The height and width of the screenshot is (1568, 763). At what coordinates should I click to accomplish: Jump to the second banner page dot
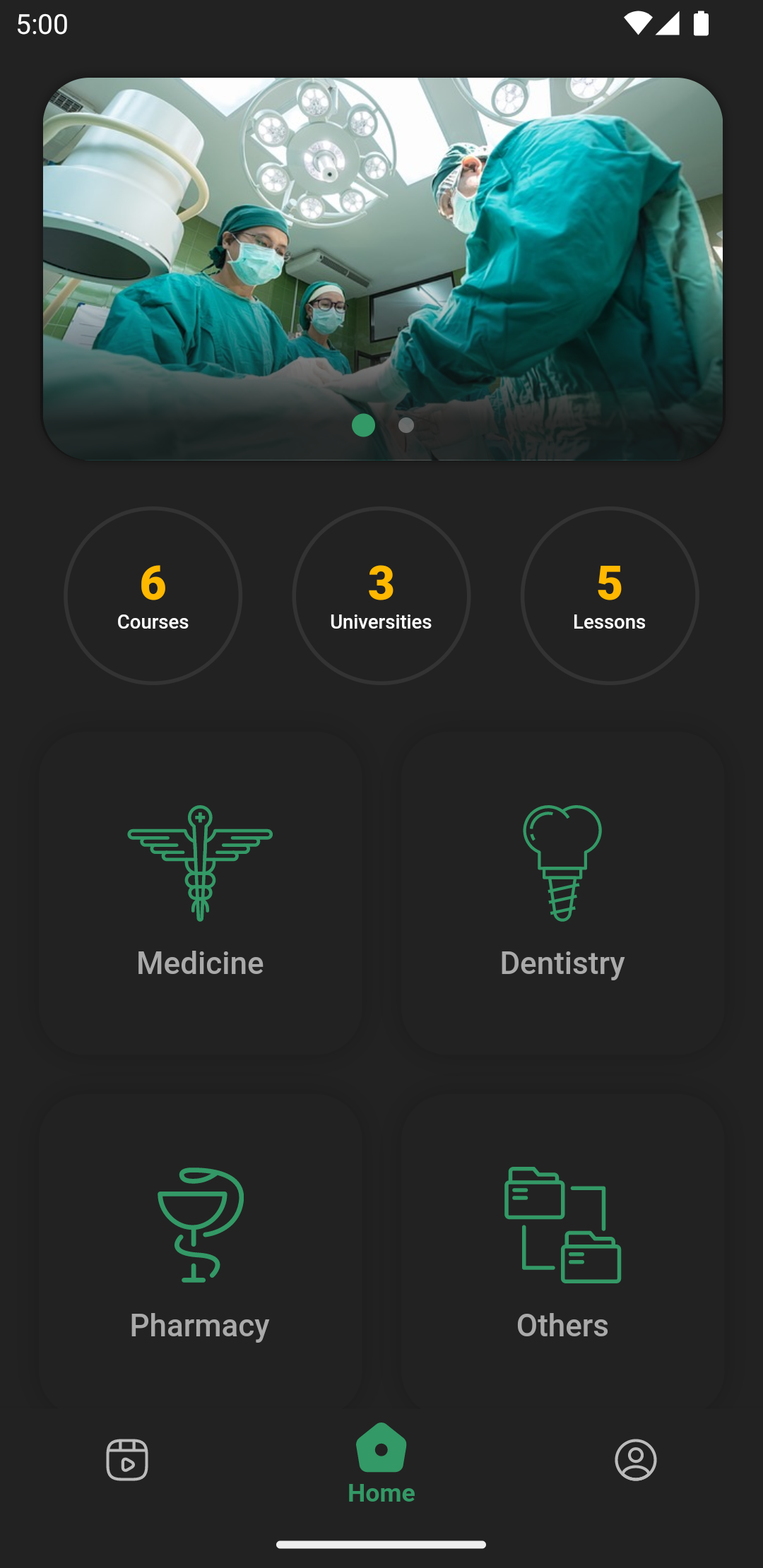click(406, 425)
